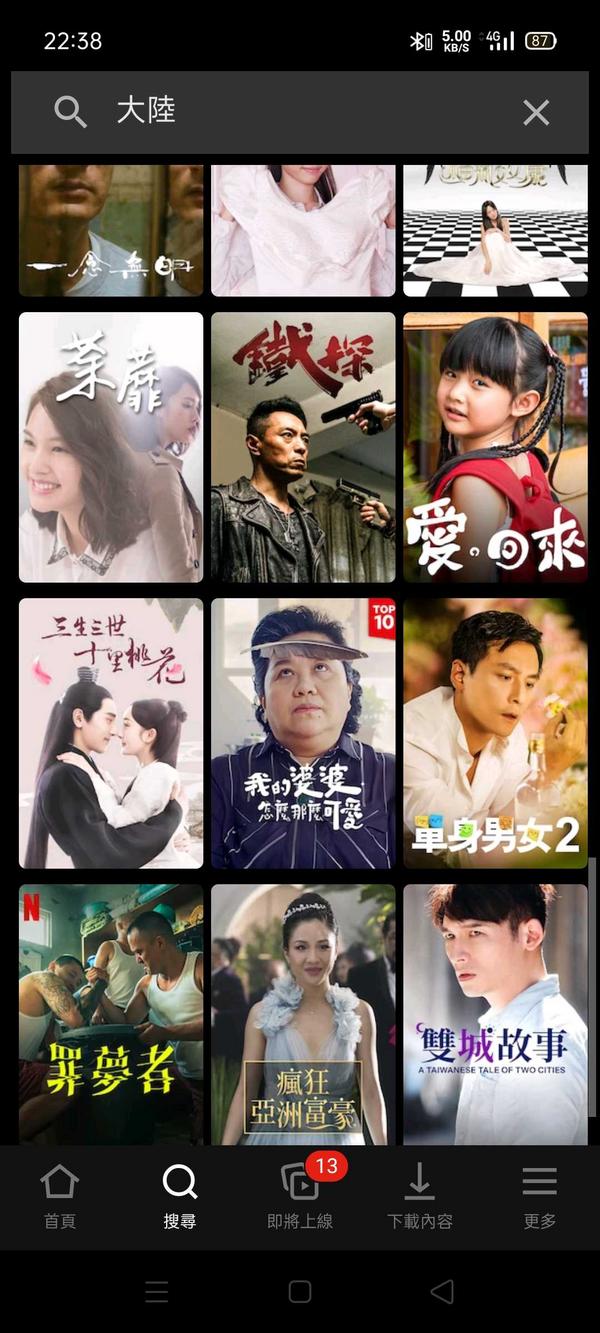Open the 罪夢者 series
600x1333 pixels.
point(111,1014)
